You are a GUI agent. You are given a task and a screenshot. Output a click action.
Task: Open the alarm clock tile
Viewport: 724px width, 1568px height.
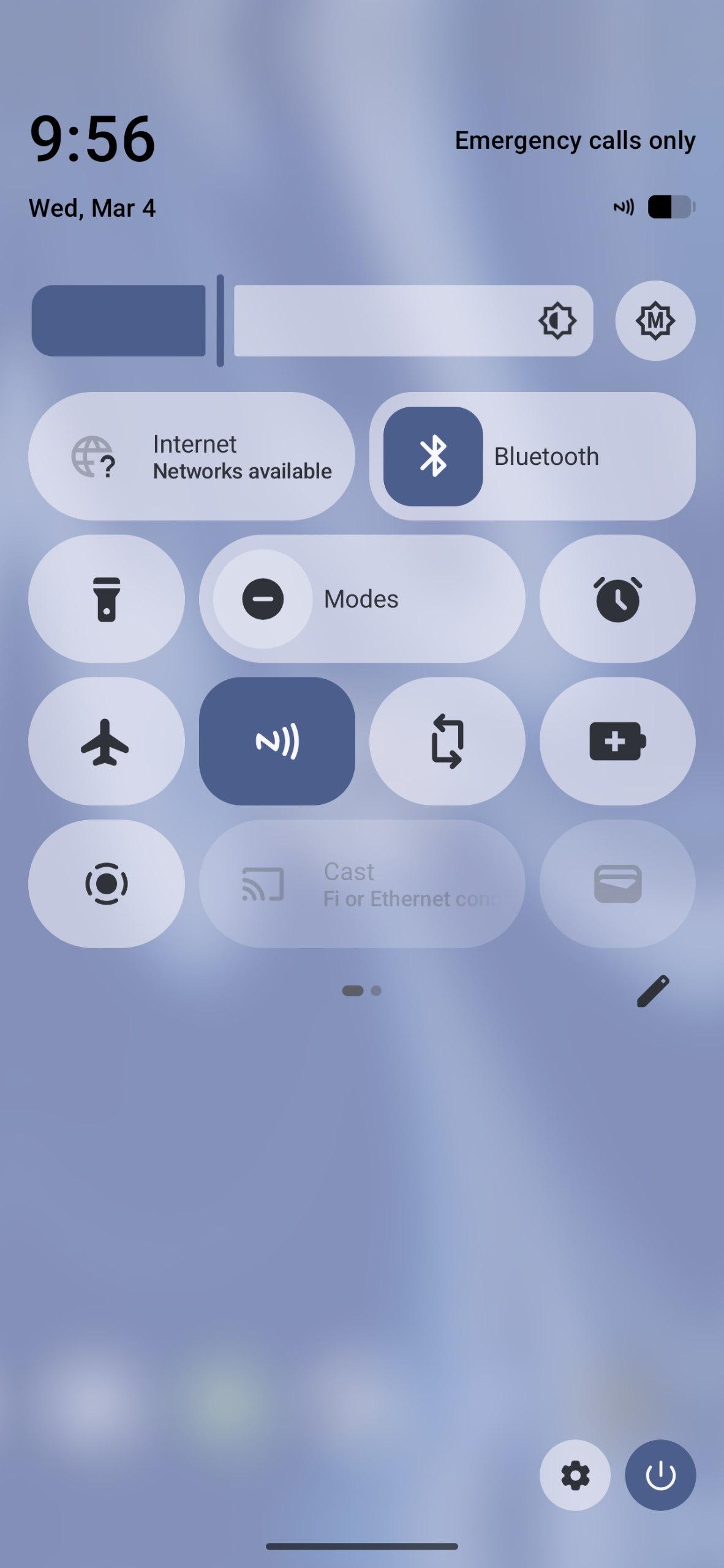tap(617, 599)
